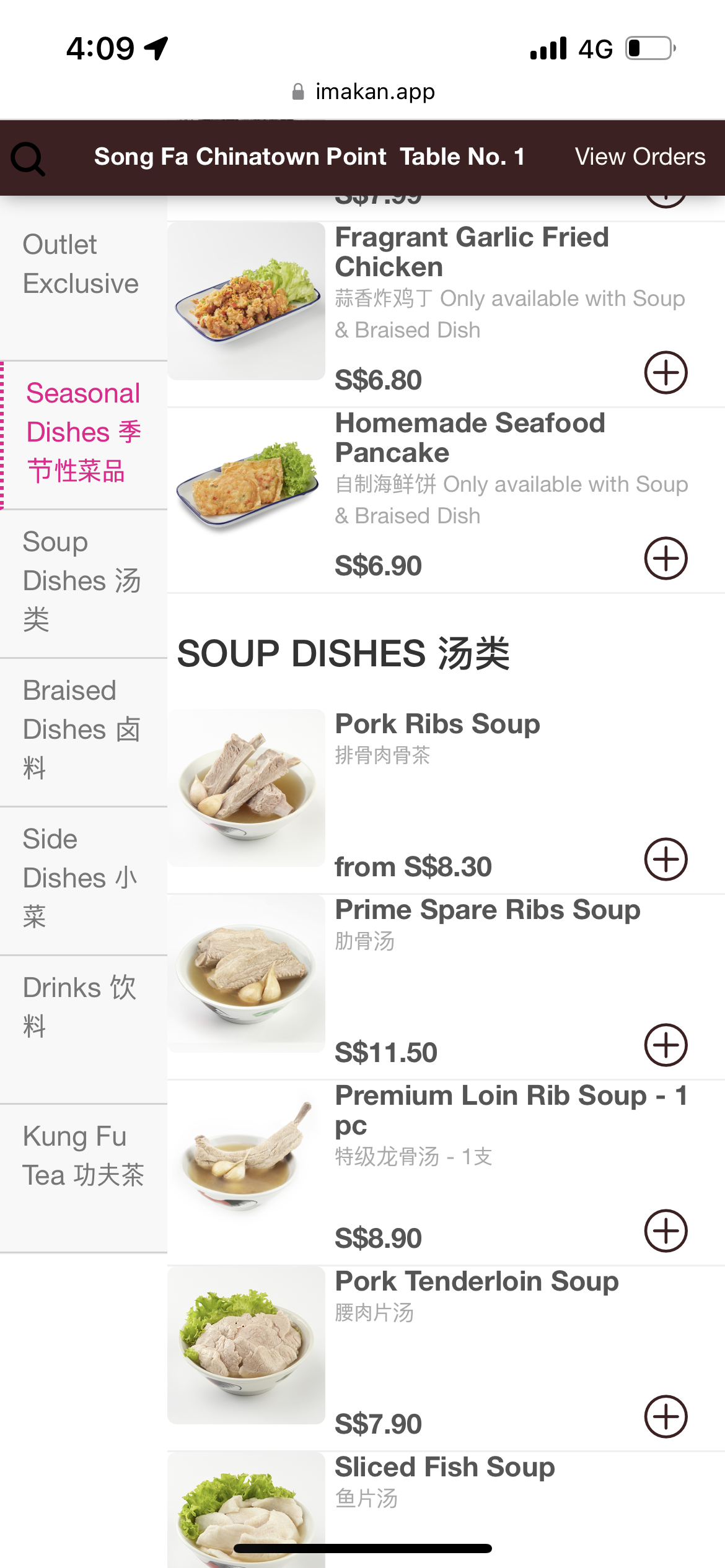Add Homemade Seafood Pancake to order
The width and height of the screenshot is (725, 1568).
pyautogui.click(x=666, y=559)
